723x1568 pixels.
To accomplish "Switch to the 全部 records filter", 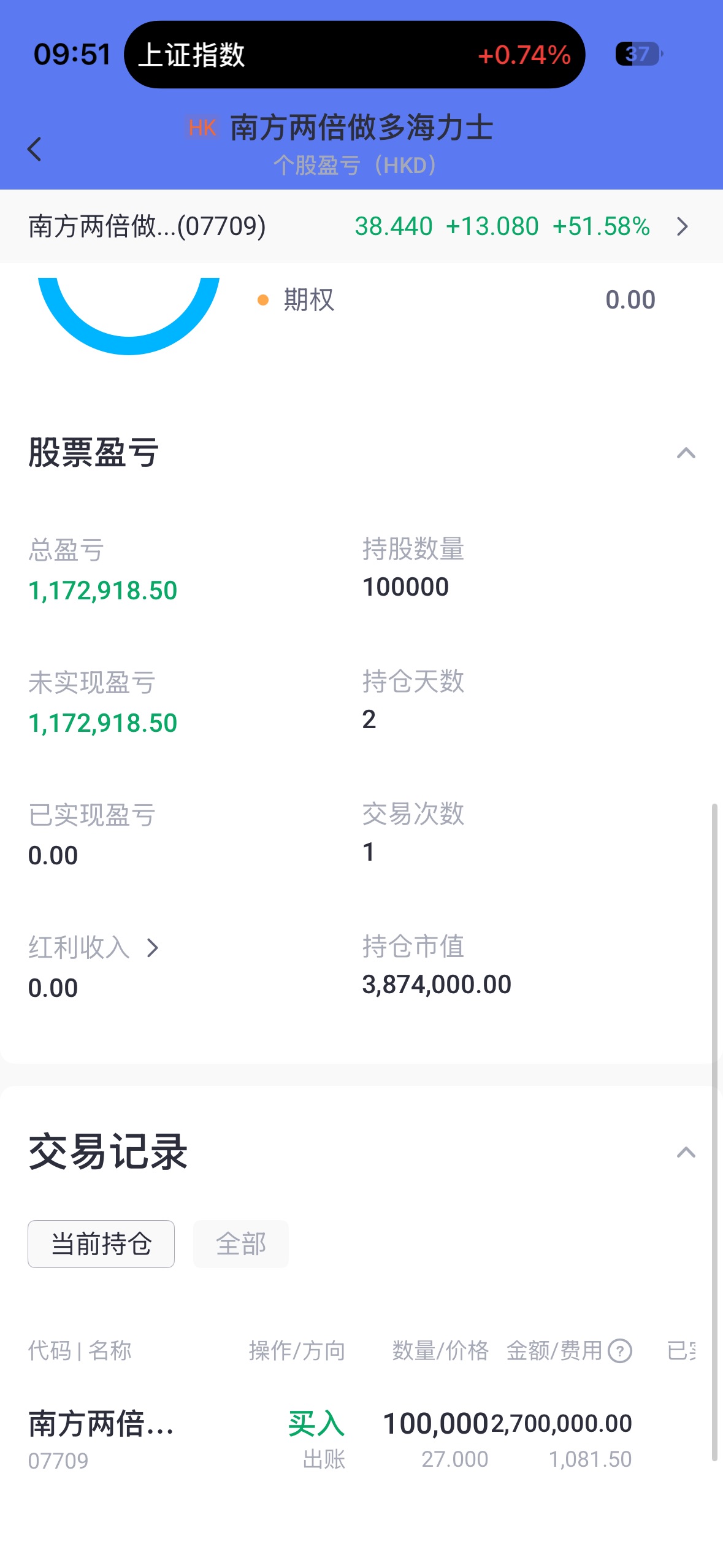I will click(x=240, y=1244).
